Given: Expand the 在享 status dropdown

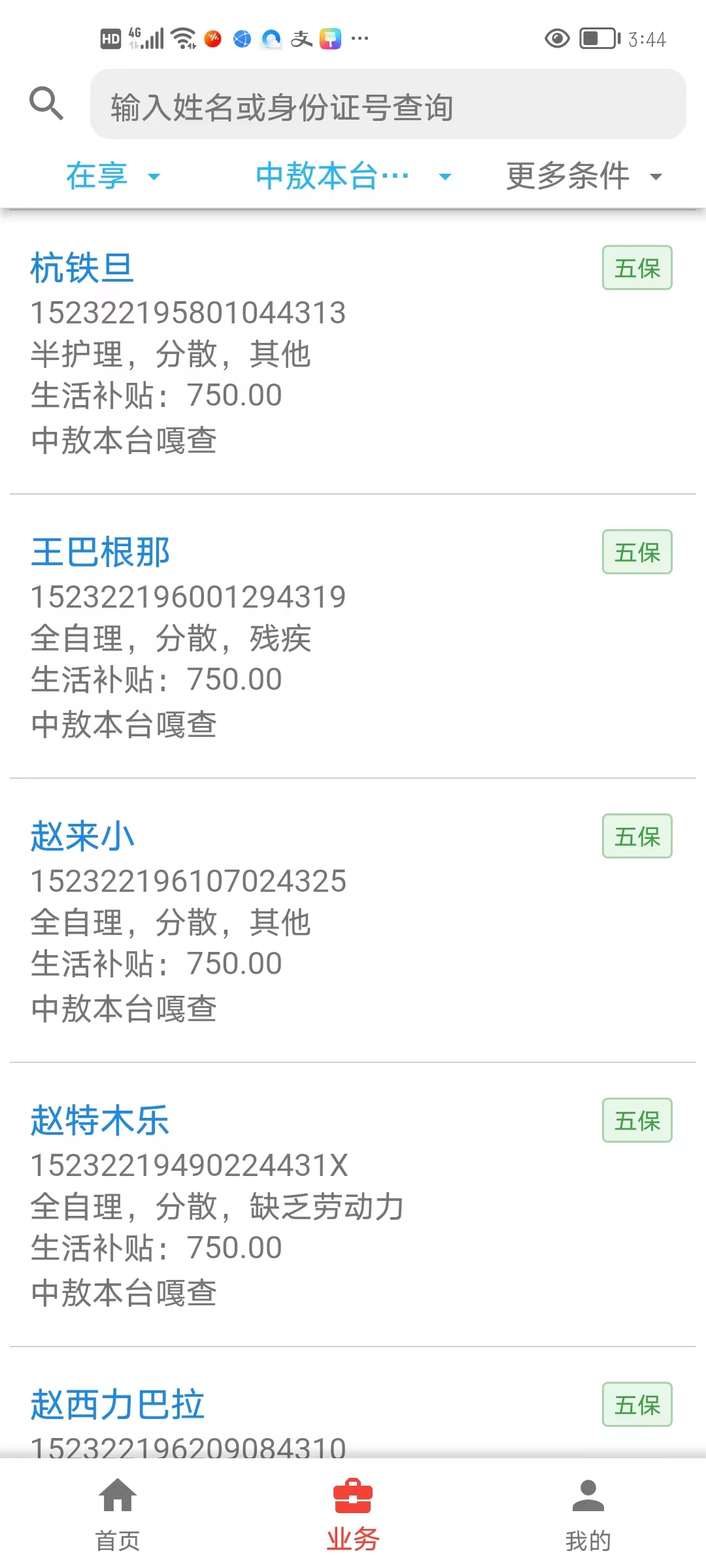Looking at the screenshot, I should click(113, 176).
